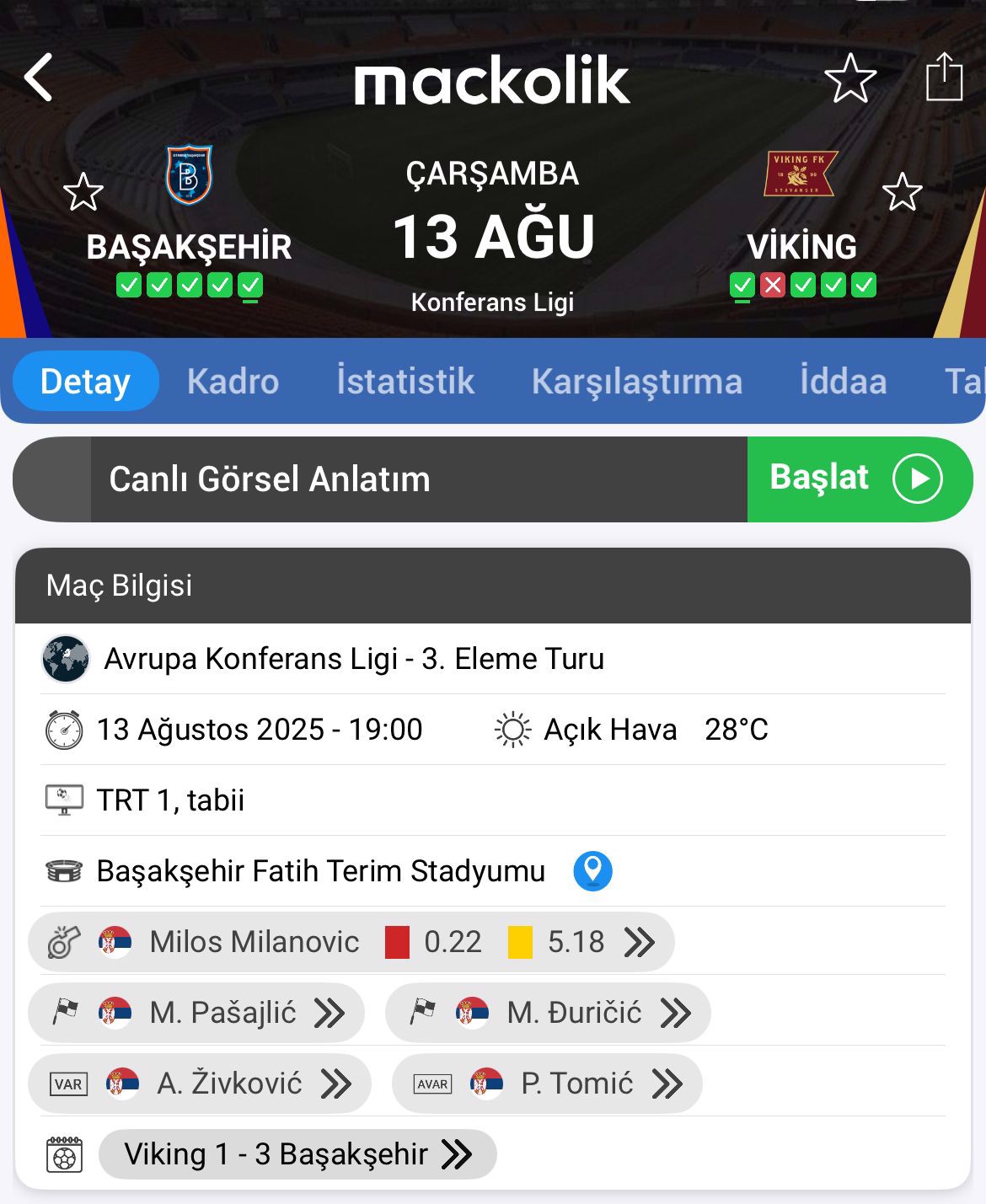The width and height of the screenshot is (986, 1204).
Task: Share this match
Action: (944, 78)
